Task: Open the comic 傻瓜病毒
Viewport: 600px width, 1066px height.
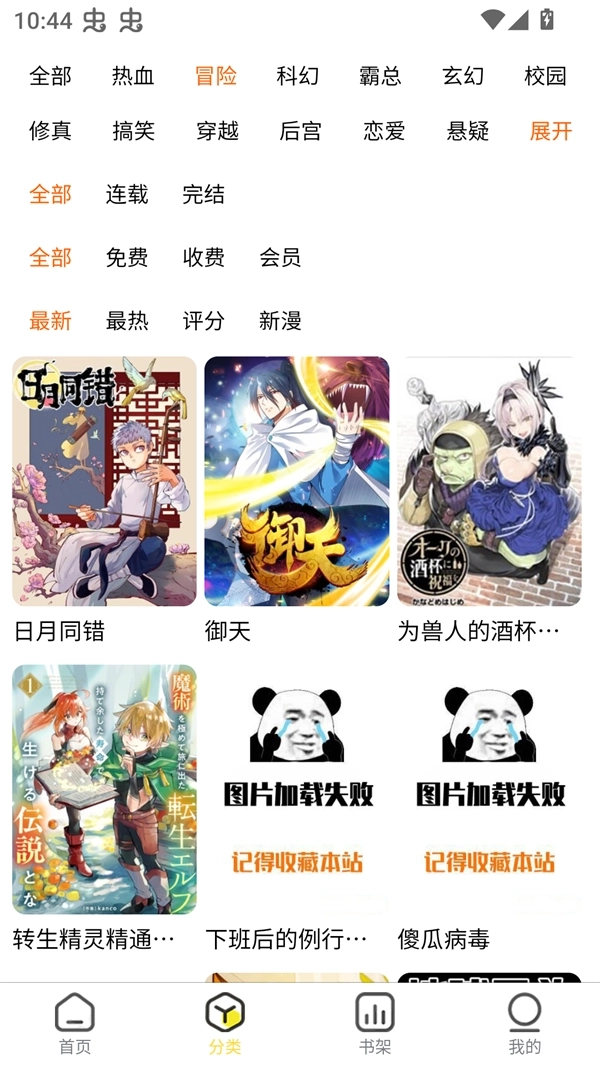Action: coord(489,789)
